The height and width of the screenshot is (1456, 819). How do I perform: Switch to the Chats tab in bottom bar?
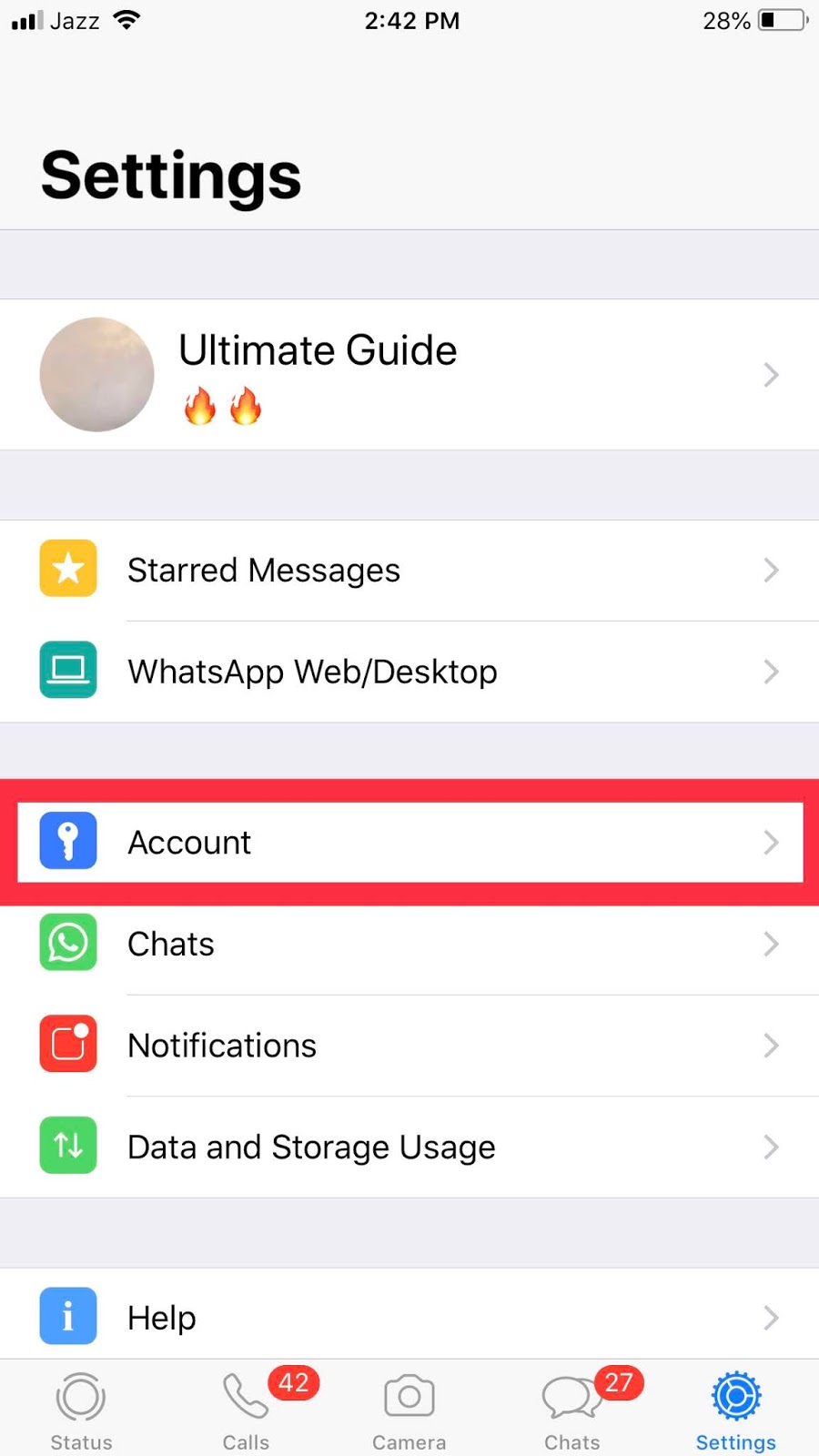click(x=572, y=1410)
